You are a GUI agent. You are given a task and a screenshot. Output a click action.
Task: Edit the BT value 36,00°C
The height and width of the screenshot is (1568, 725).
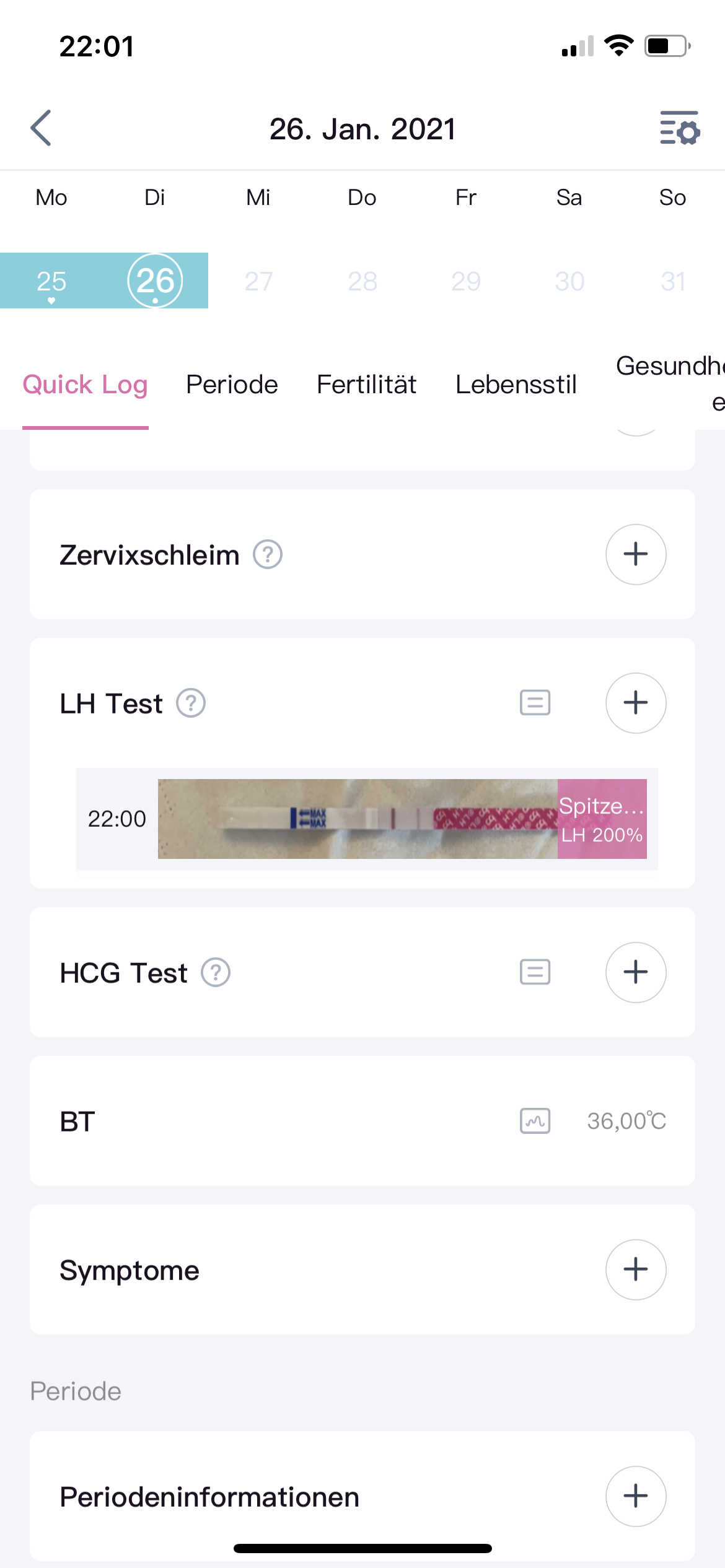626,1121
